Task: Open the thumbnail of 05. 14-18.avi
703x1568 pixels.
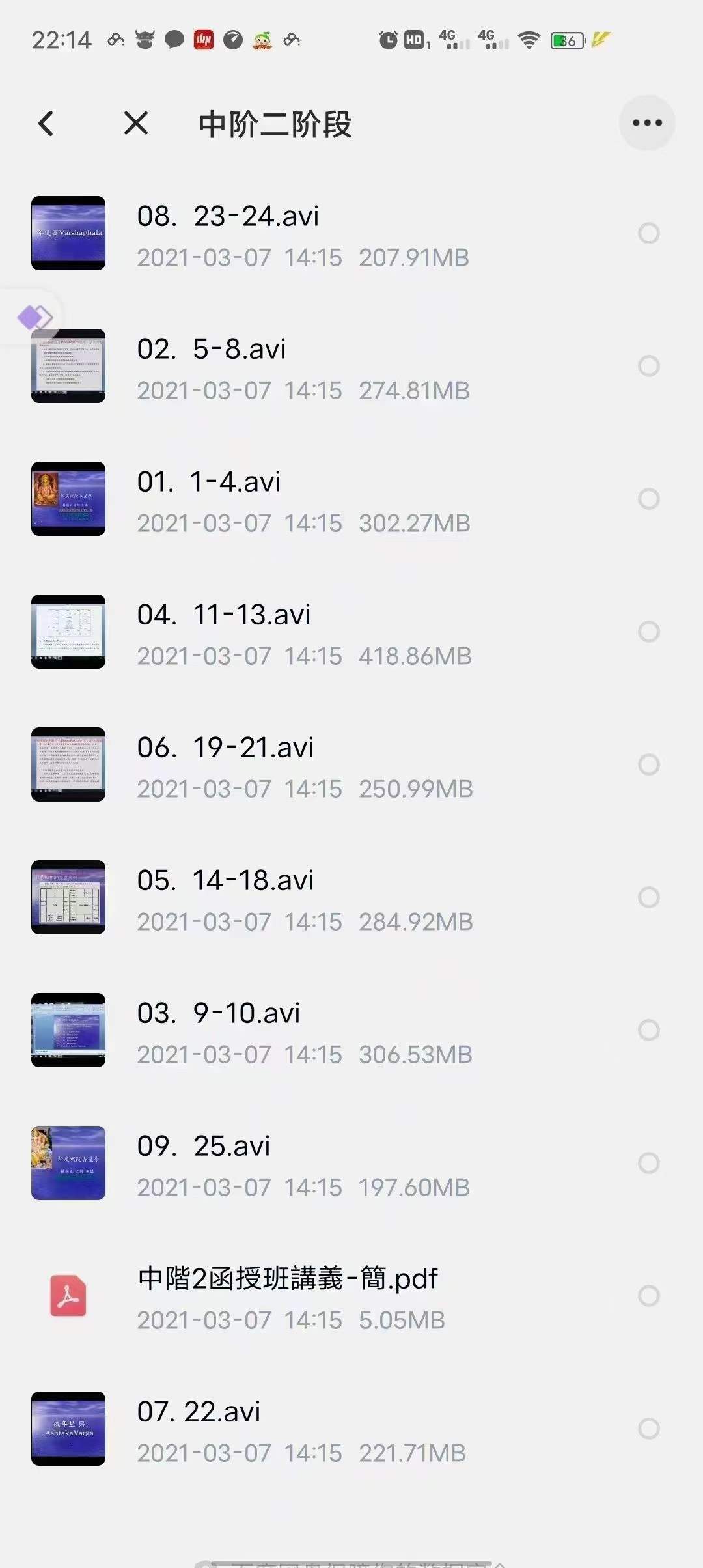Action: coord(68,897)
